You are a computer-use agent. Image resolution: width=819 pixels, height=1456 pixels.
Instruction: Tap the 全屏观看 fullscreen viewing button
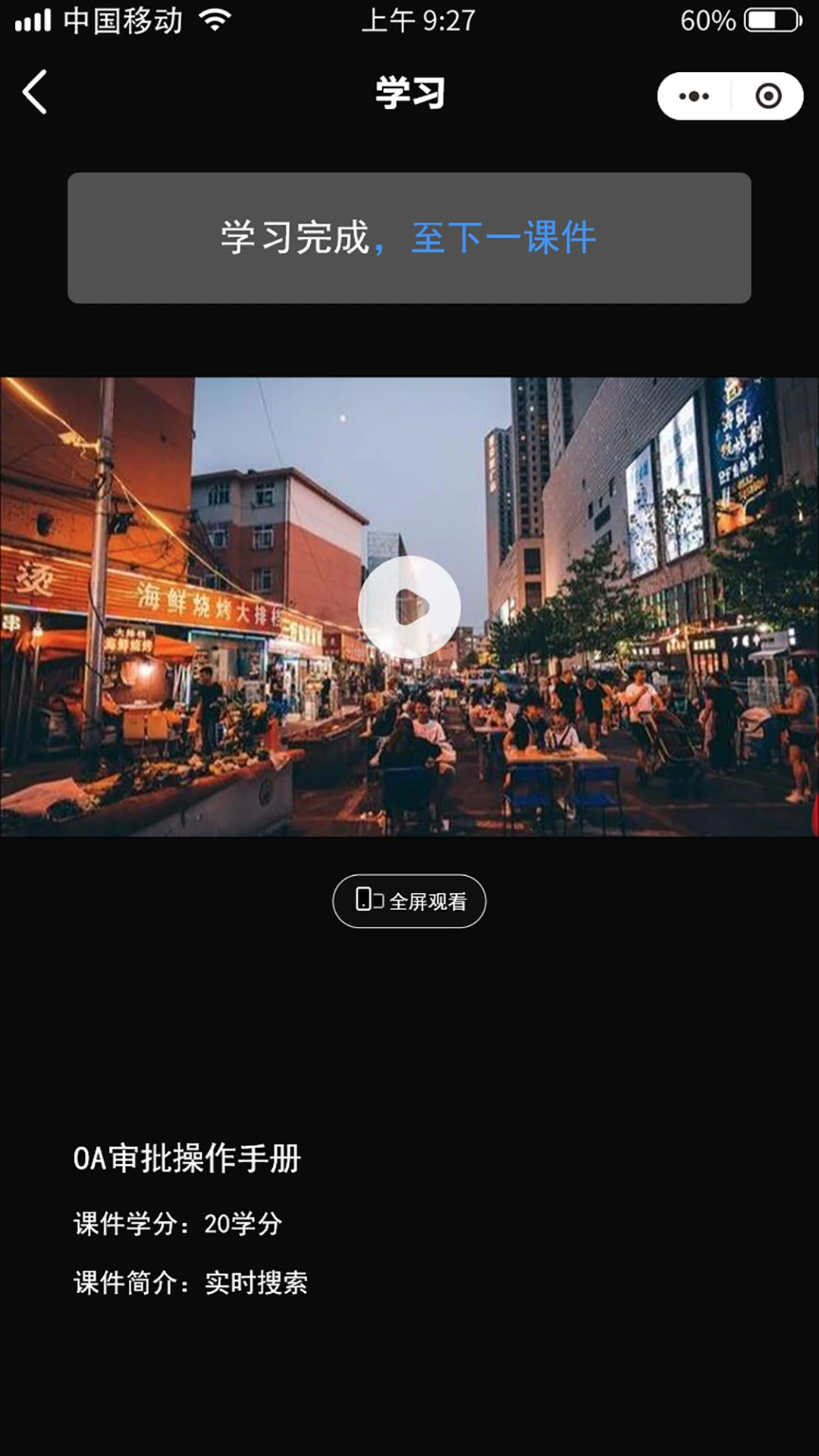[409, 902]
